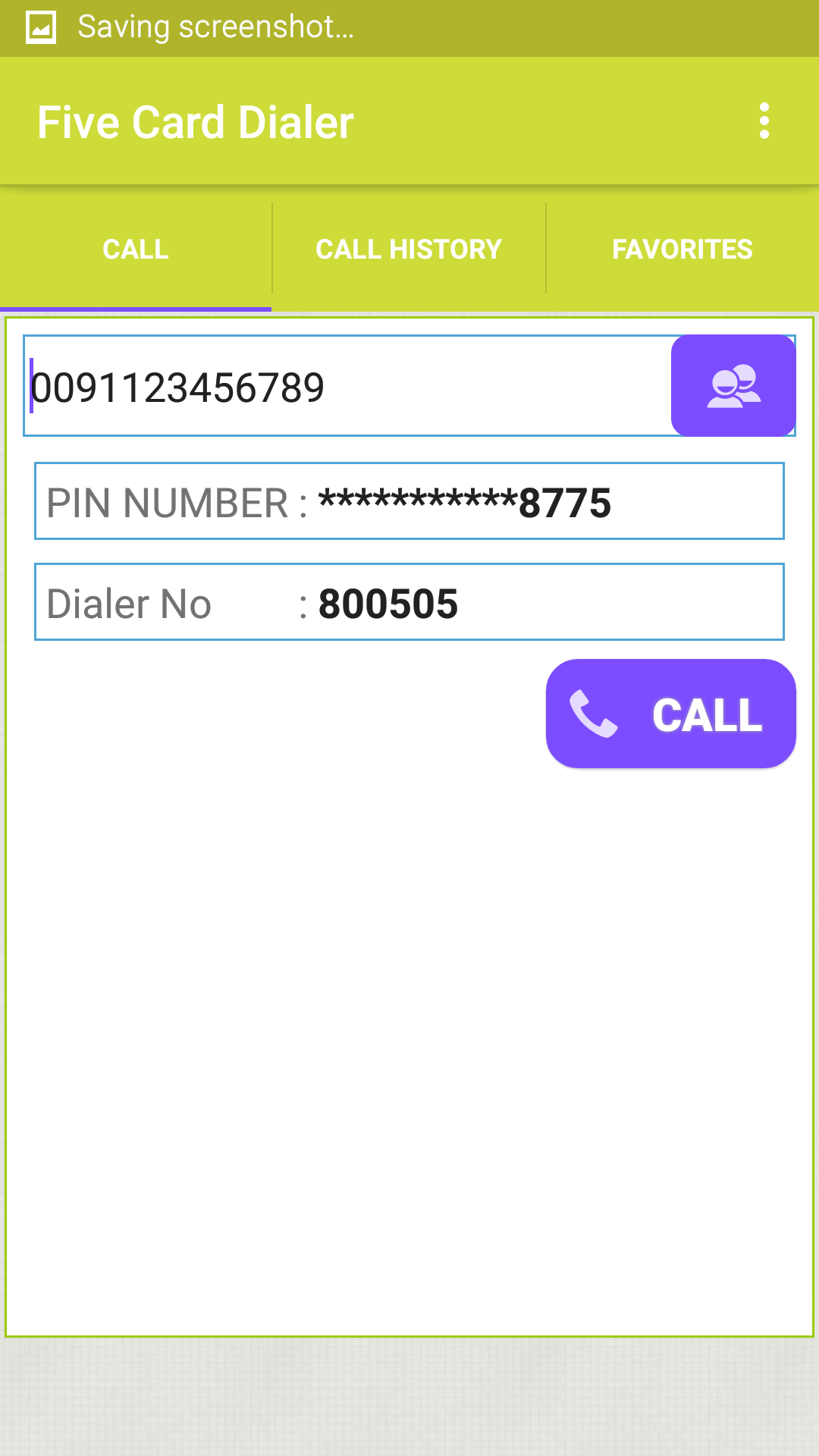Switch to the CALL HISTORY tab

[x=408, y=249]
